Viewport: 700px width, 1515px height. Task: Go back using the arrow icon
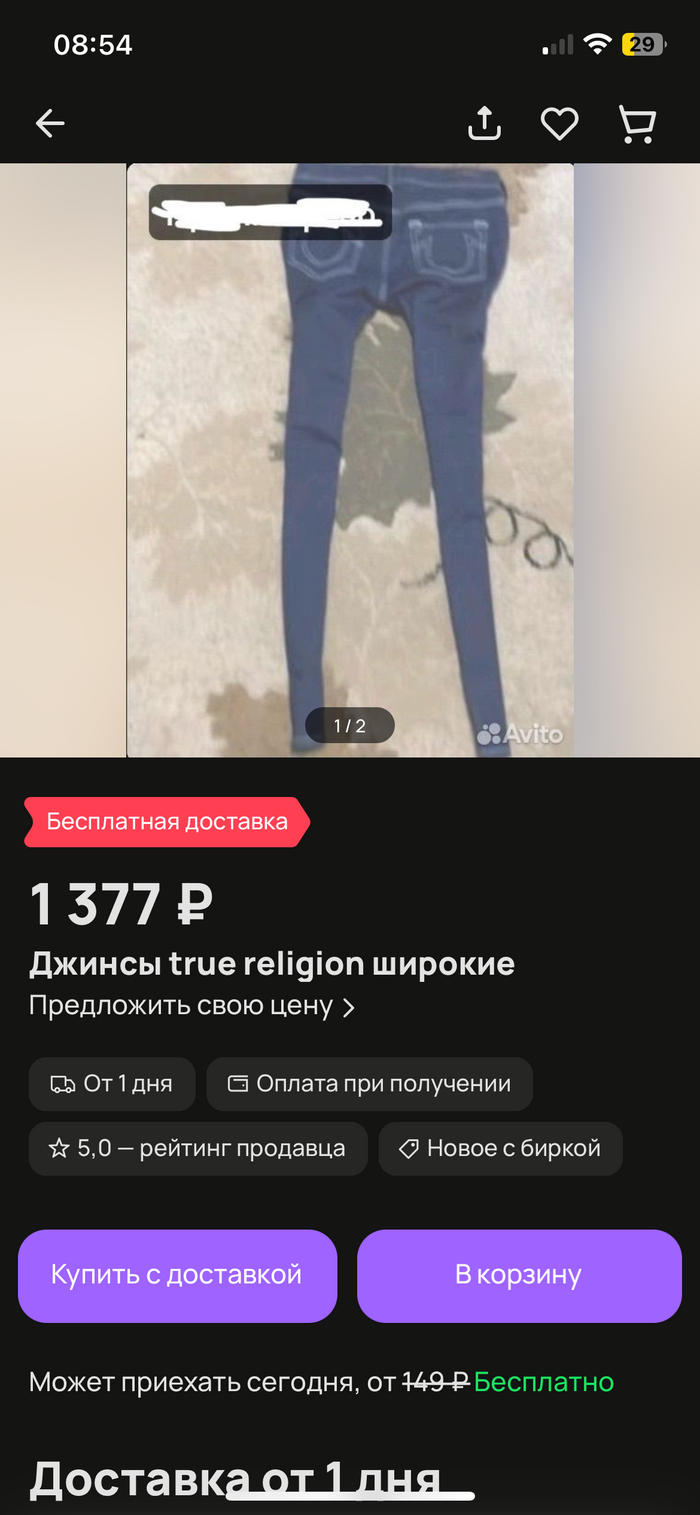[50, 124]
